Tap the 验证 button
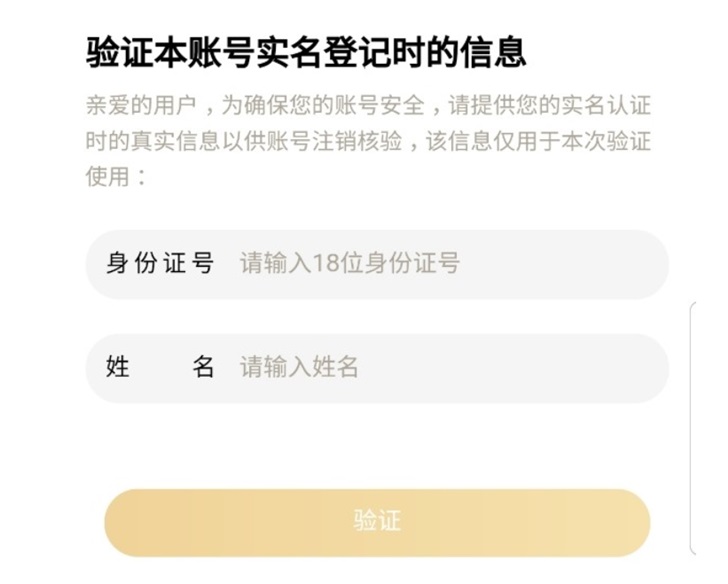This screenshot has width=728, height=584. 377,522
